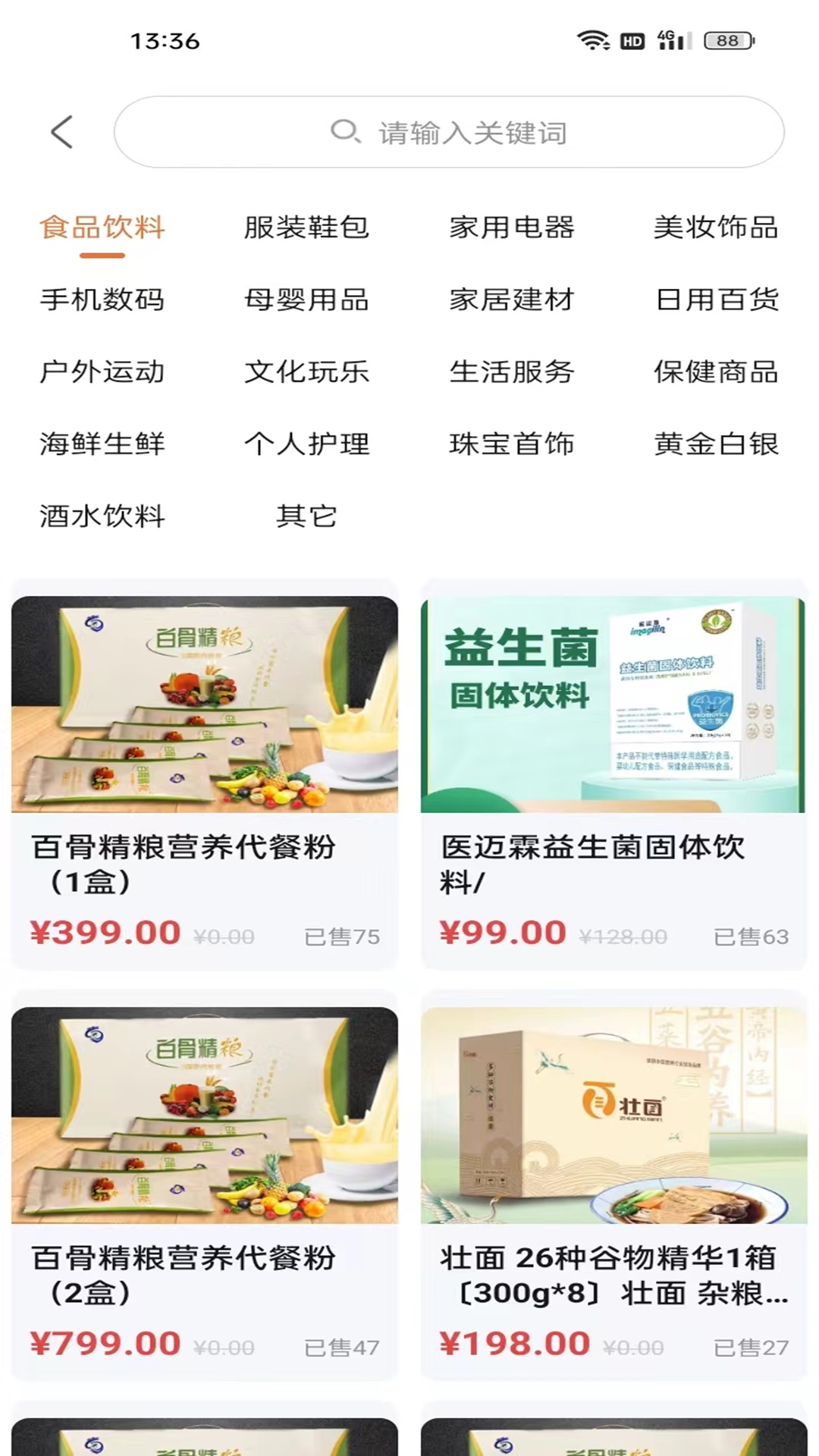This screenshot has width=819, height=1456.
Task: Select the 家用电器 category
Action: tap(513, 226)
